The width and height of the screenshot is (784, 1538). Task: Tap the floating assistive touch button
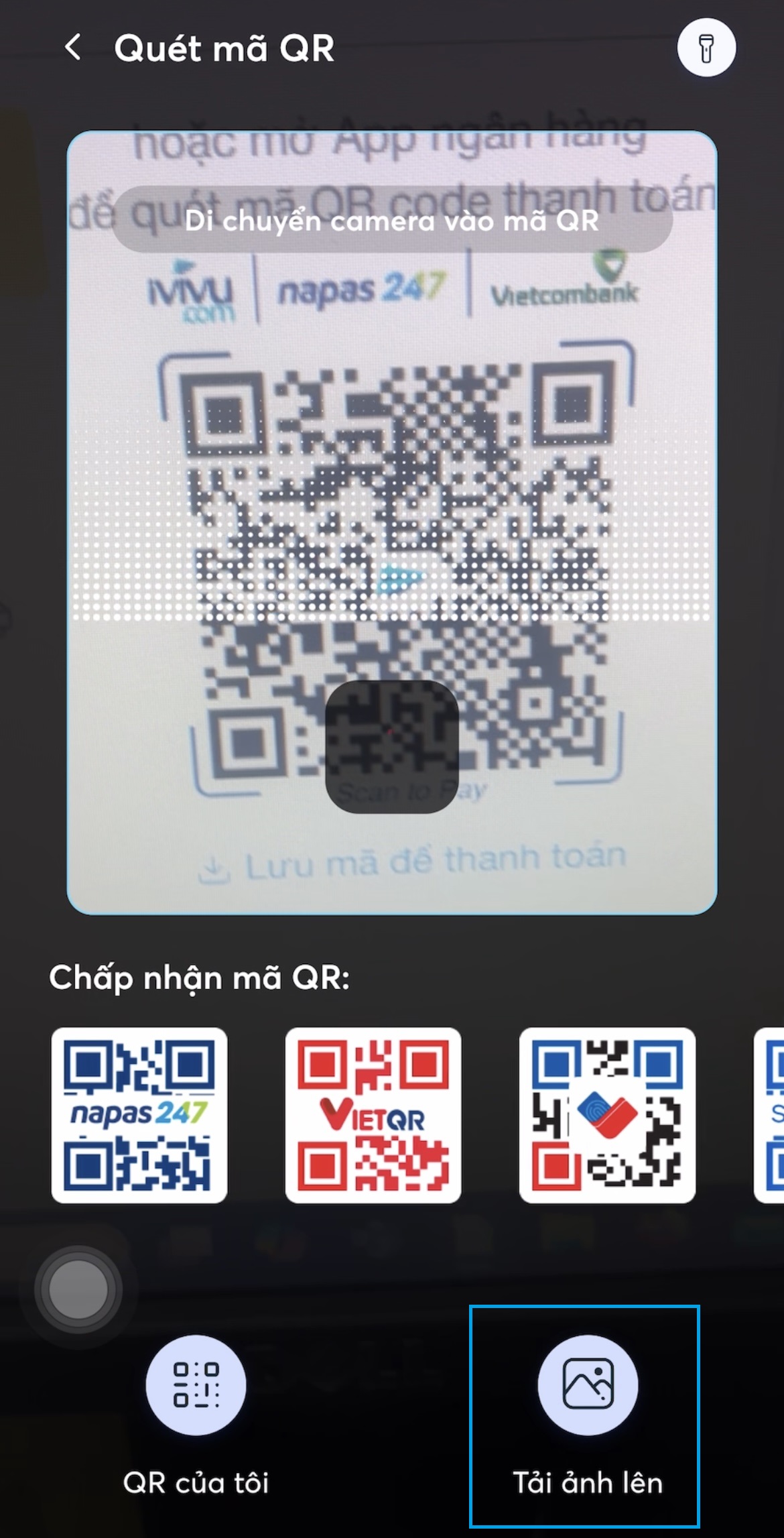click(78, 1289)
